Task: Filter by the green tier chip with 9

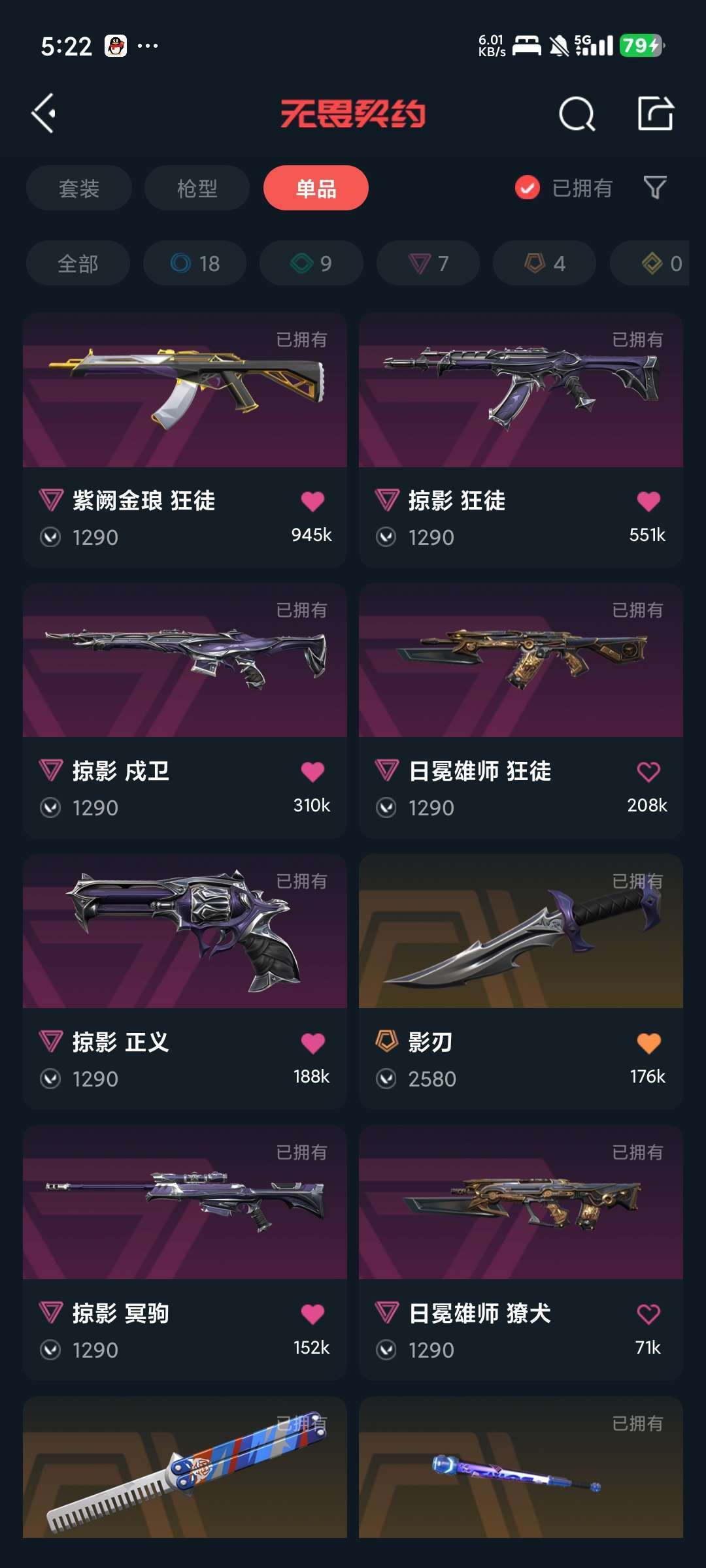Action: [311, 263]
